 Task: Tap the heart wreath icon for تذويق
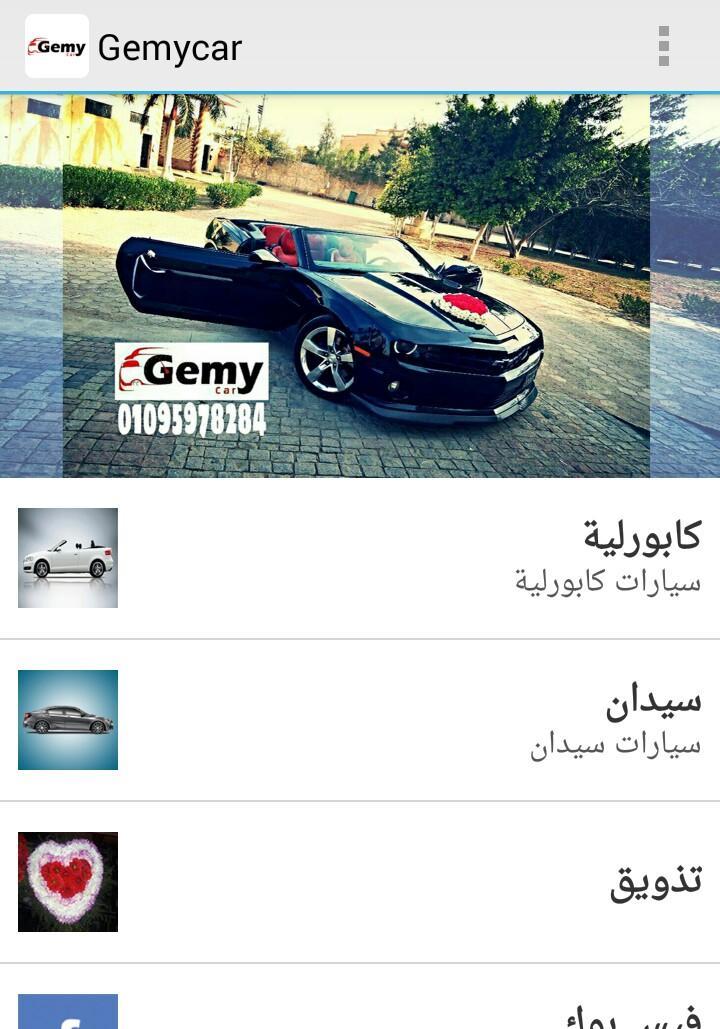pyautogui.click(x=66, y=881)
